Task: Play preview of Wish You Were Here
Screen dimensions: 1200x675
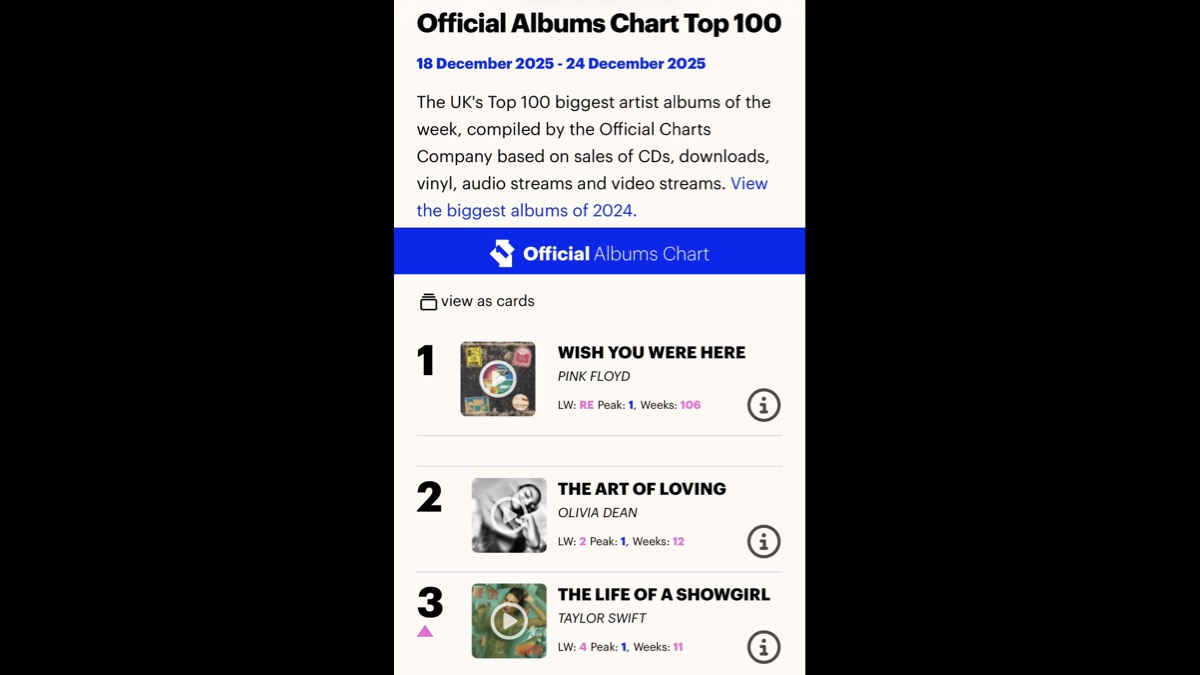Action: pos(497,379)
